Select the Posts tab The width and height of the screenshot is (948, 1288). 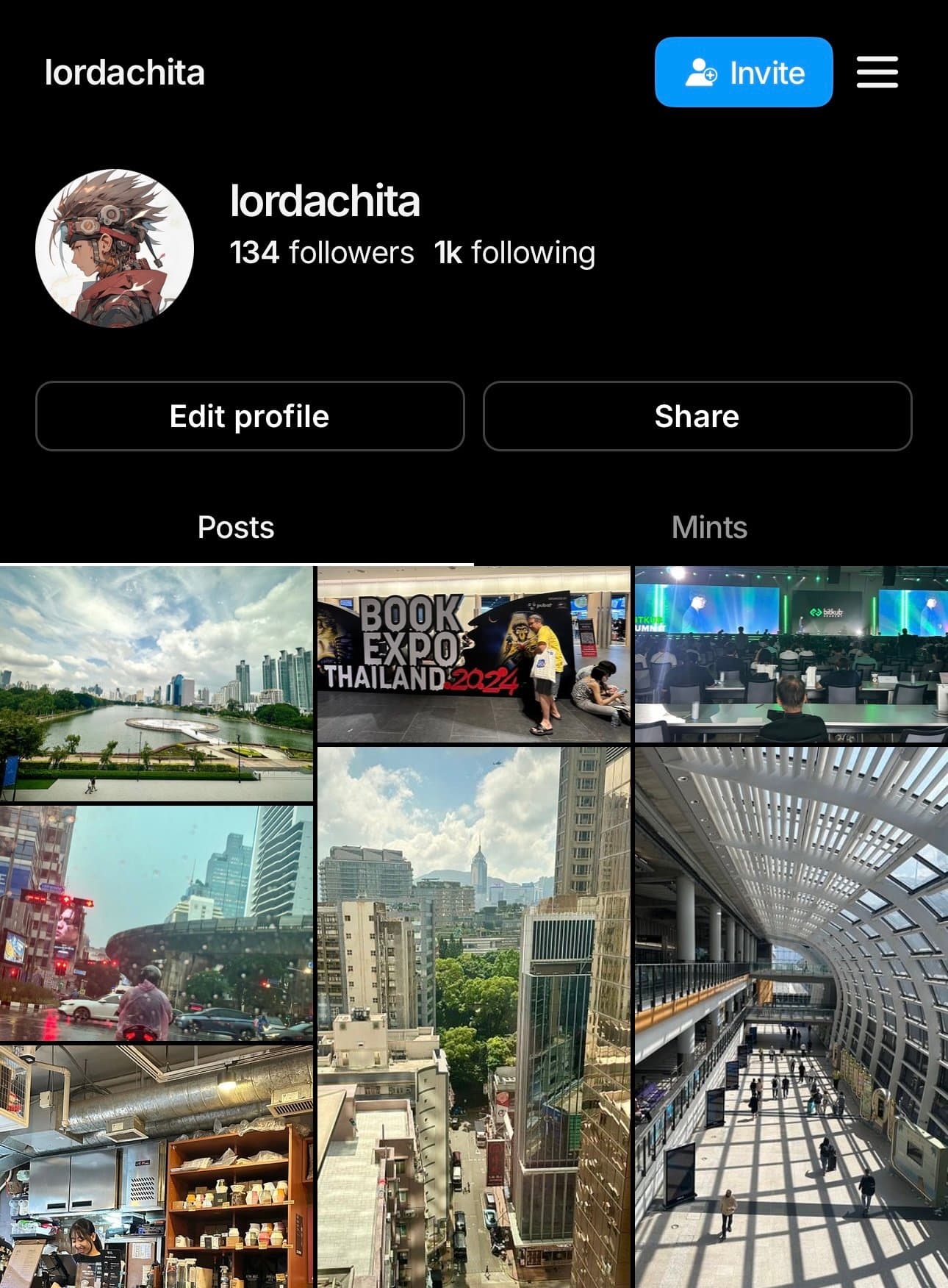(x=236, y=527)
